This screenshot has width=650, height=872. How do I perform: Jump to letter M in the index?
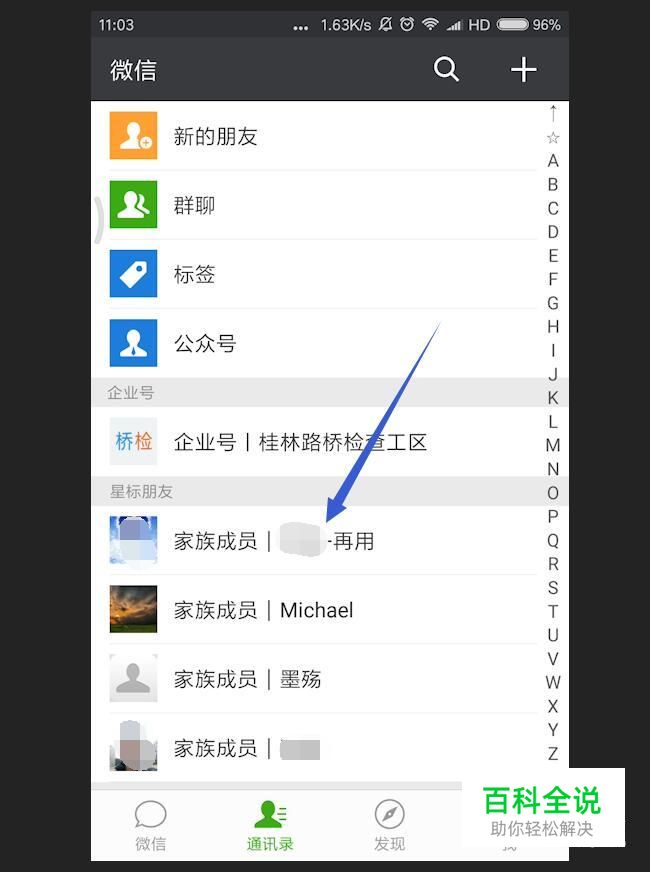pyautogui.click(x=553, y=445)
